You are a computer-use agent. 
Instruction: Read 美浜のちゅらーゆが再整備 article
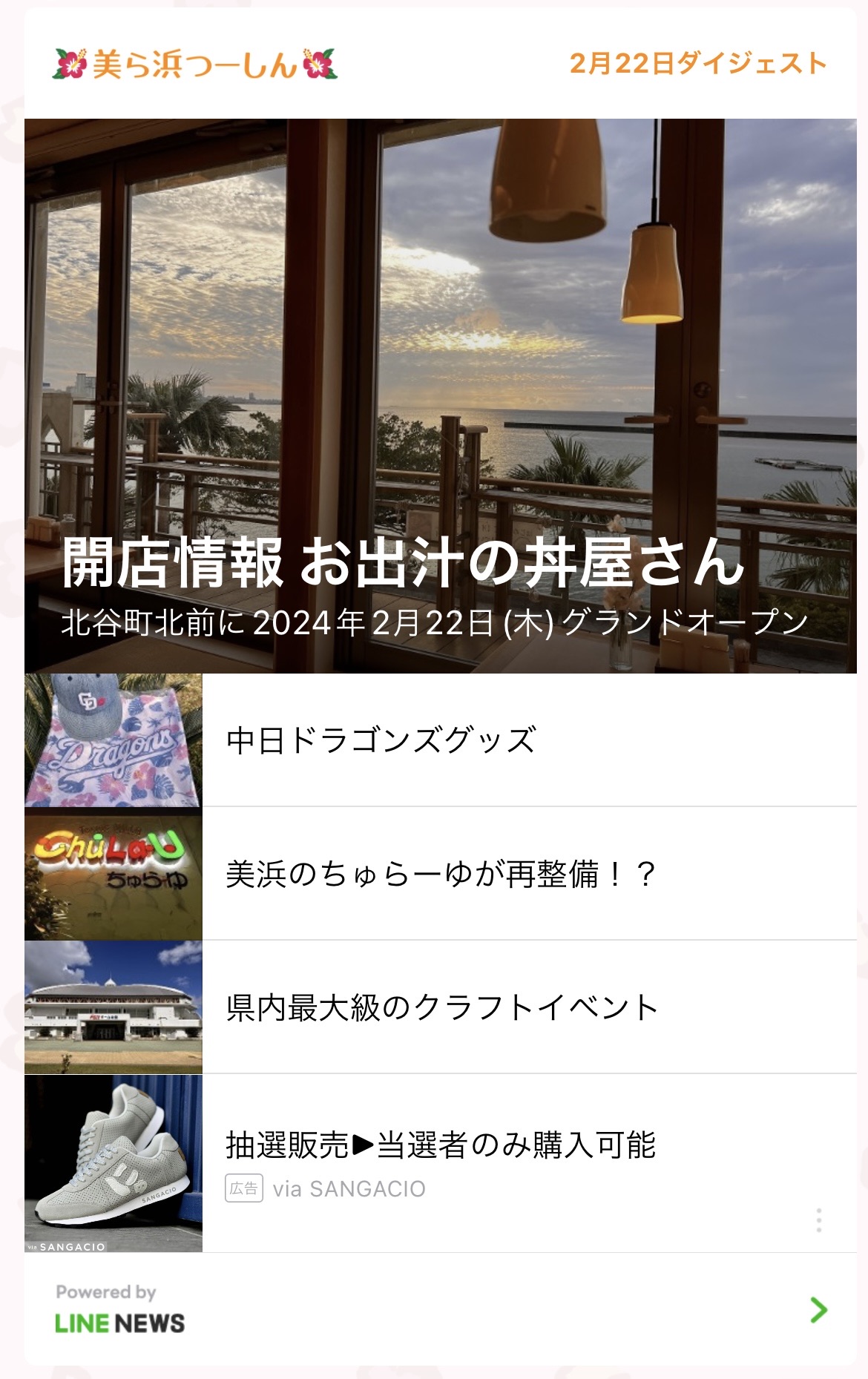(x=441, y=874)
